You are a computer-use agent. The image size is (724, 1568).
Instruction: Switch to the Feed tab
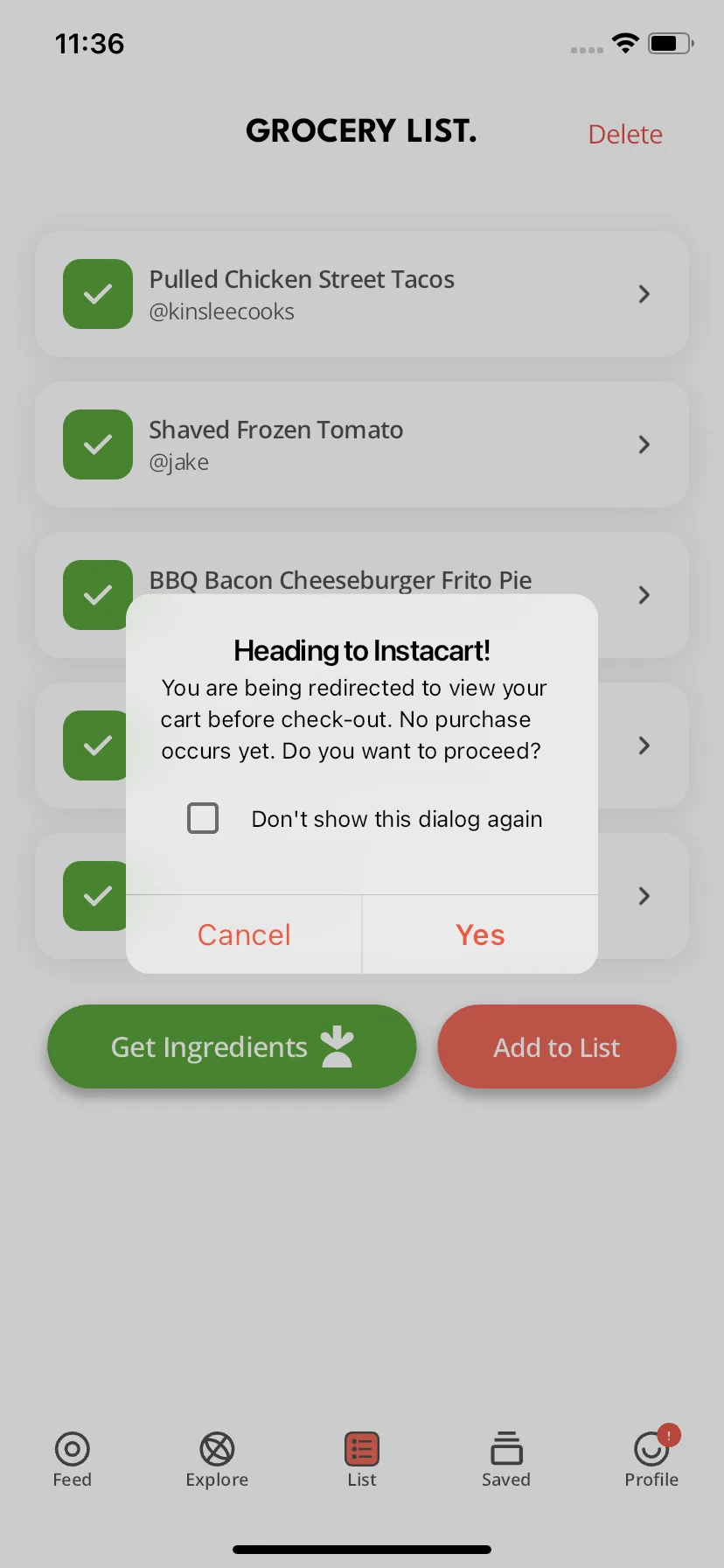point(73,1459)
